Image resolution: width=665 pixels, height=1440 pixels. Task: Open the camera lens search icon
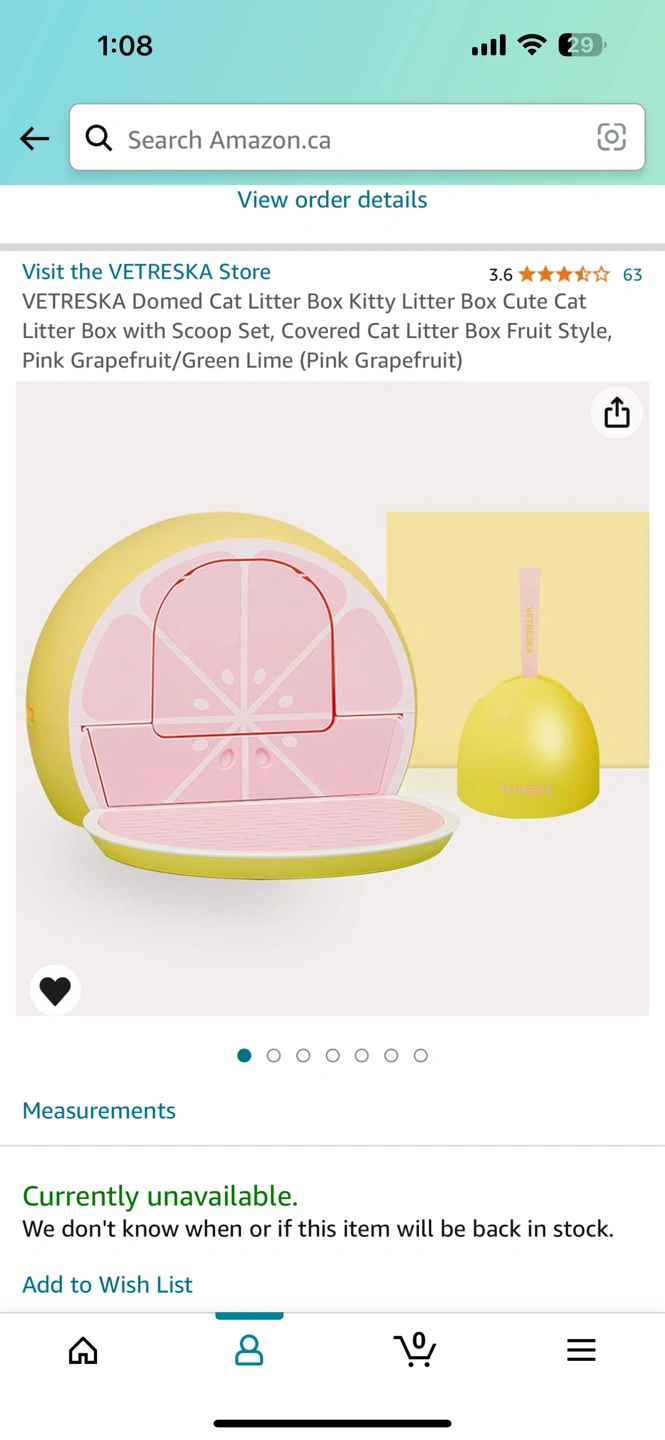(x=611, y=137)
